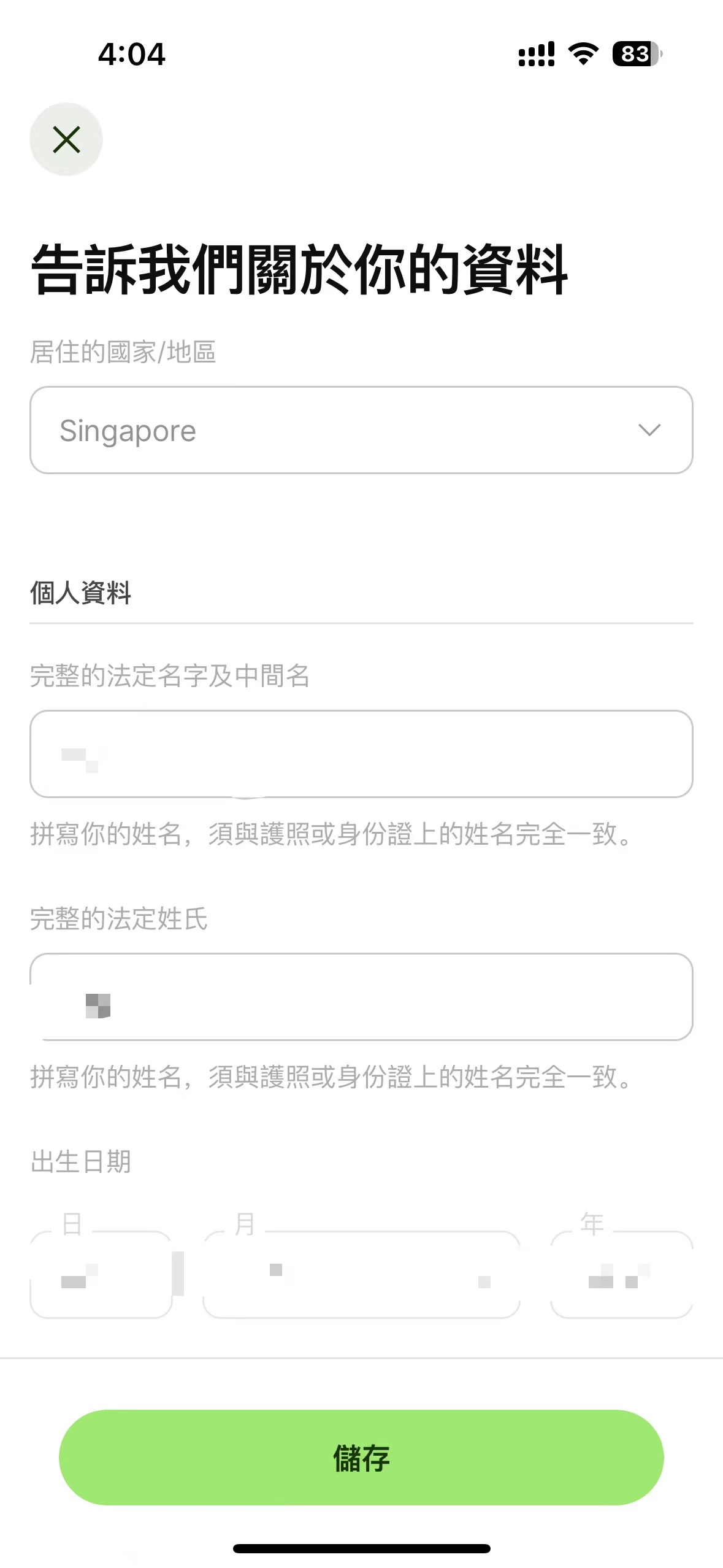Expand the Singapore country selector

coord(362,430)
